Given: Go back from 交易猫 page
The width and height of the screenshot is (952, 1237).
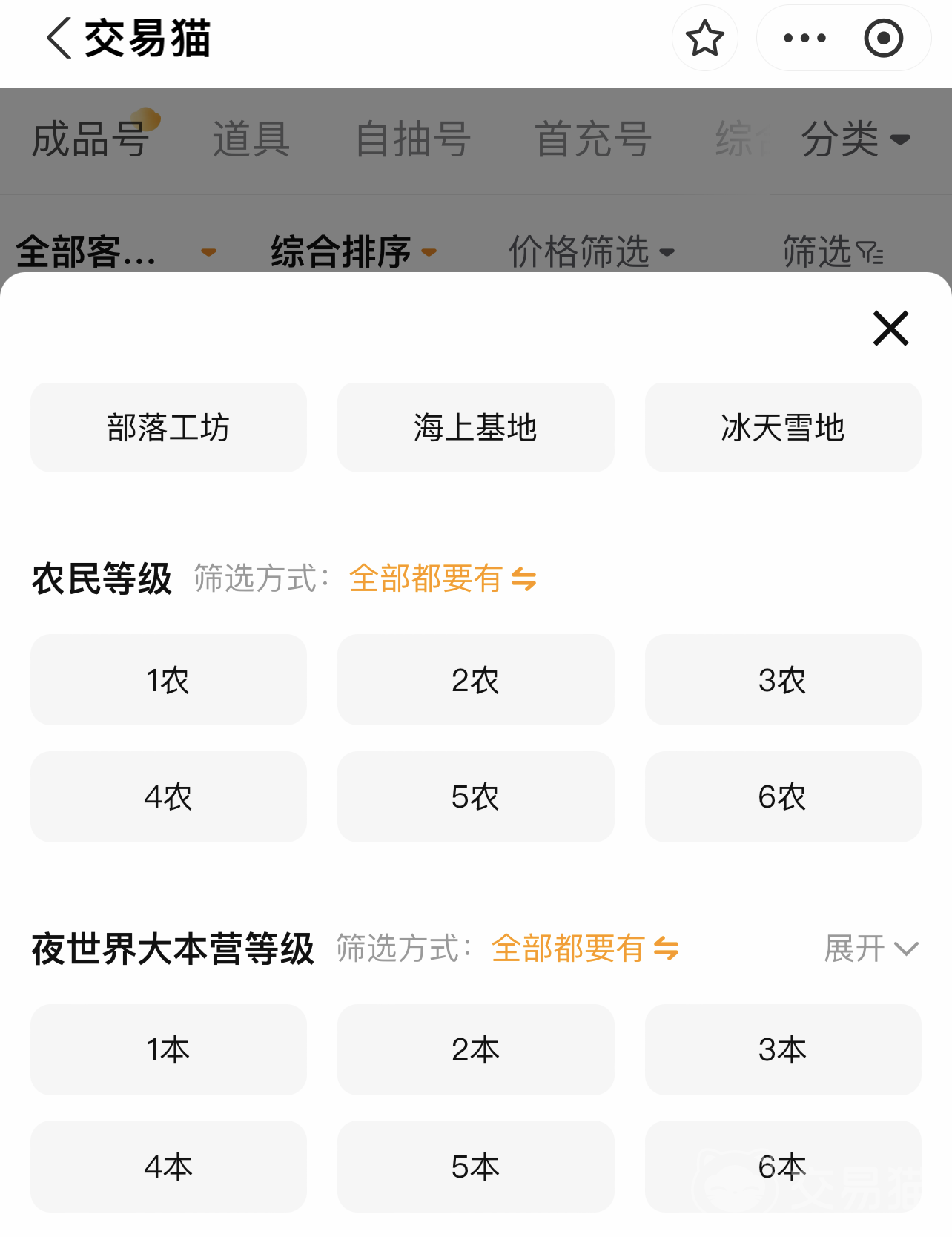Looking at the screenshot, I should 59,39.
